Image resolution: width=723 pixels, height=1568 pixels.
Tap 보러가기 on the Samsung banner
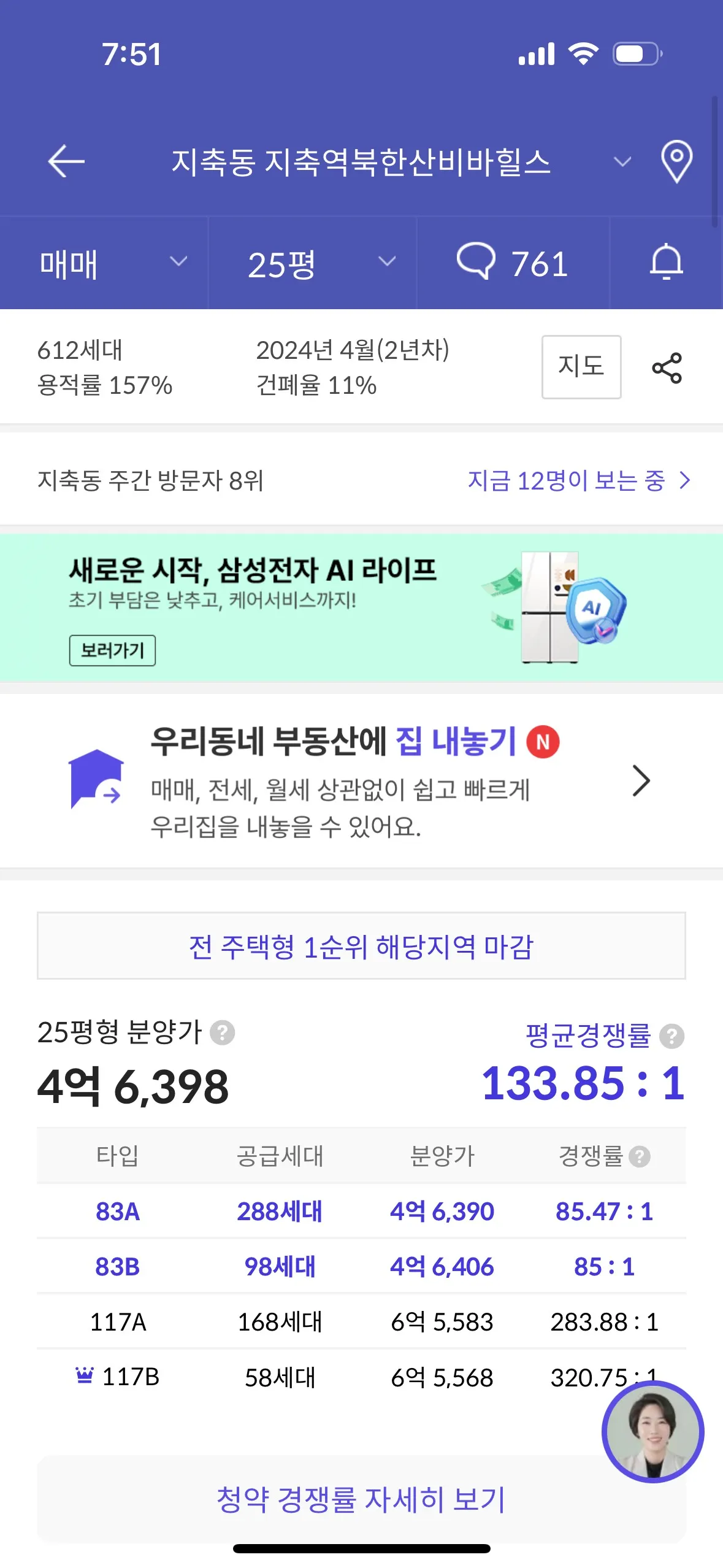[x=112, y=650]
